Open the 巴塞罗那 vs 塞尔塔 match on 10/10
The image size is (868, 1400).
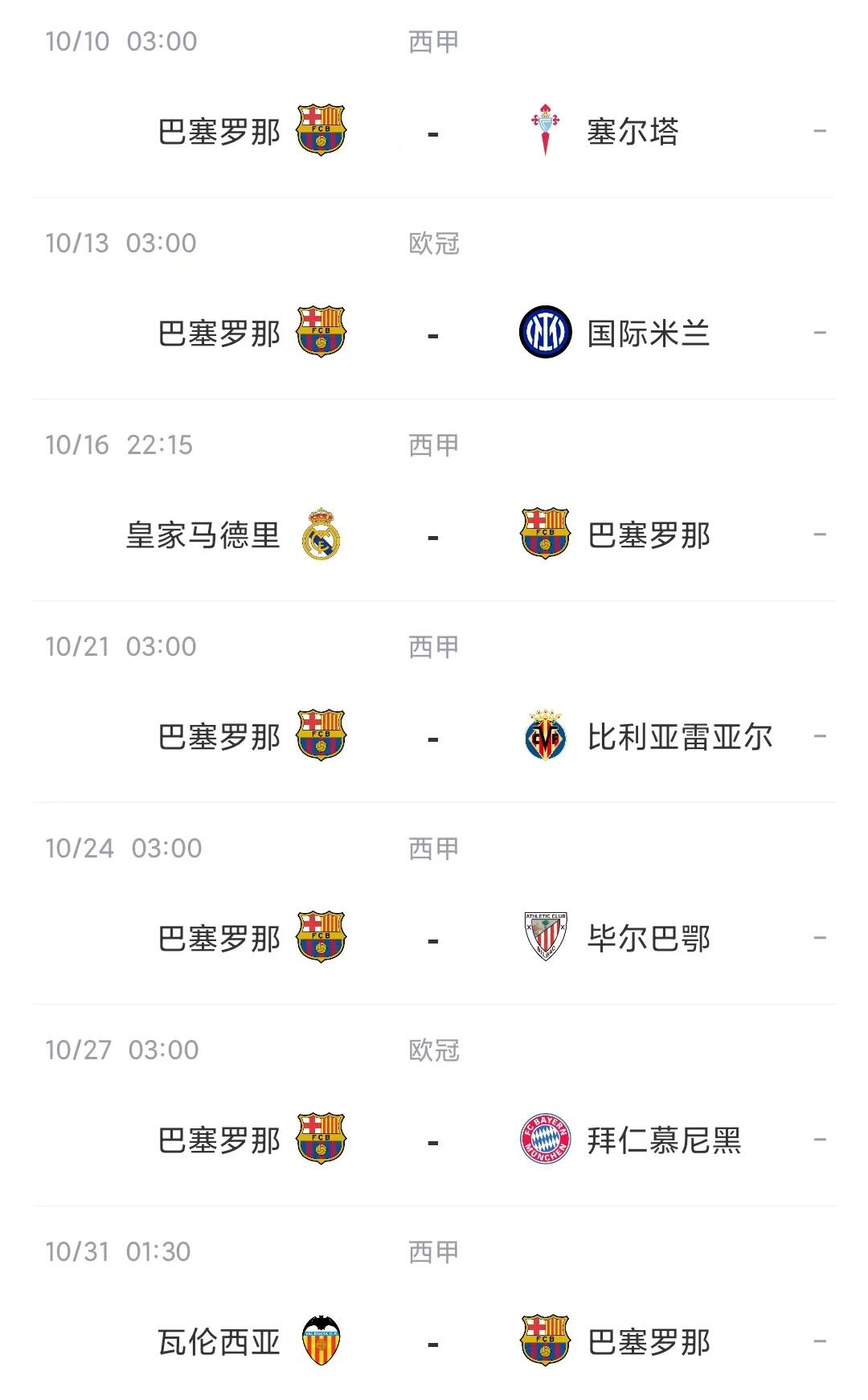[434, 99]
